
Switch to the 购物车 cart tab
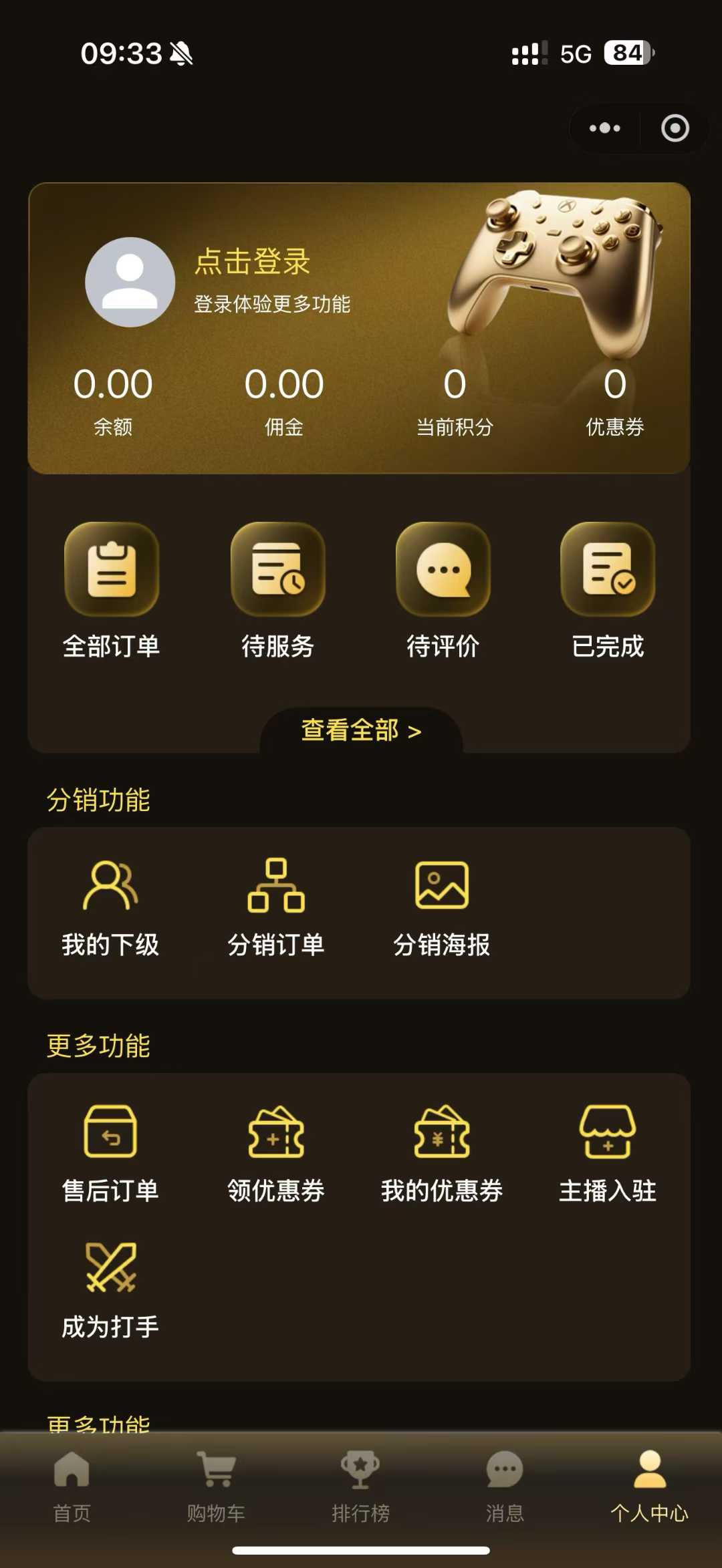[x=216, y=1484]
